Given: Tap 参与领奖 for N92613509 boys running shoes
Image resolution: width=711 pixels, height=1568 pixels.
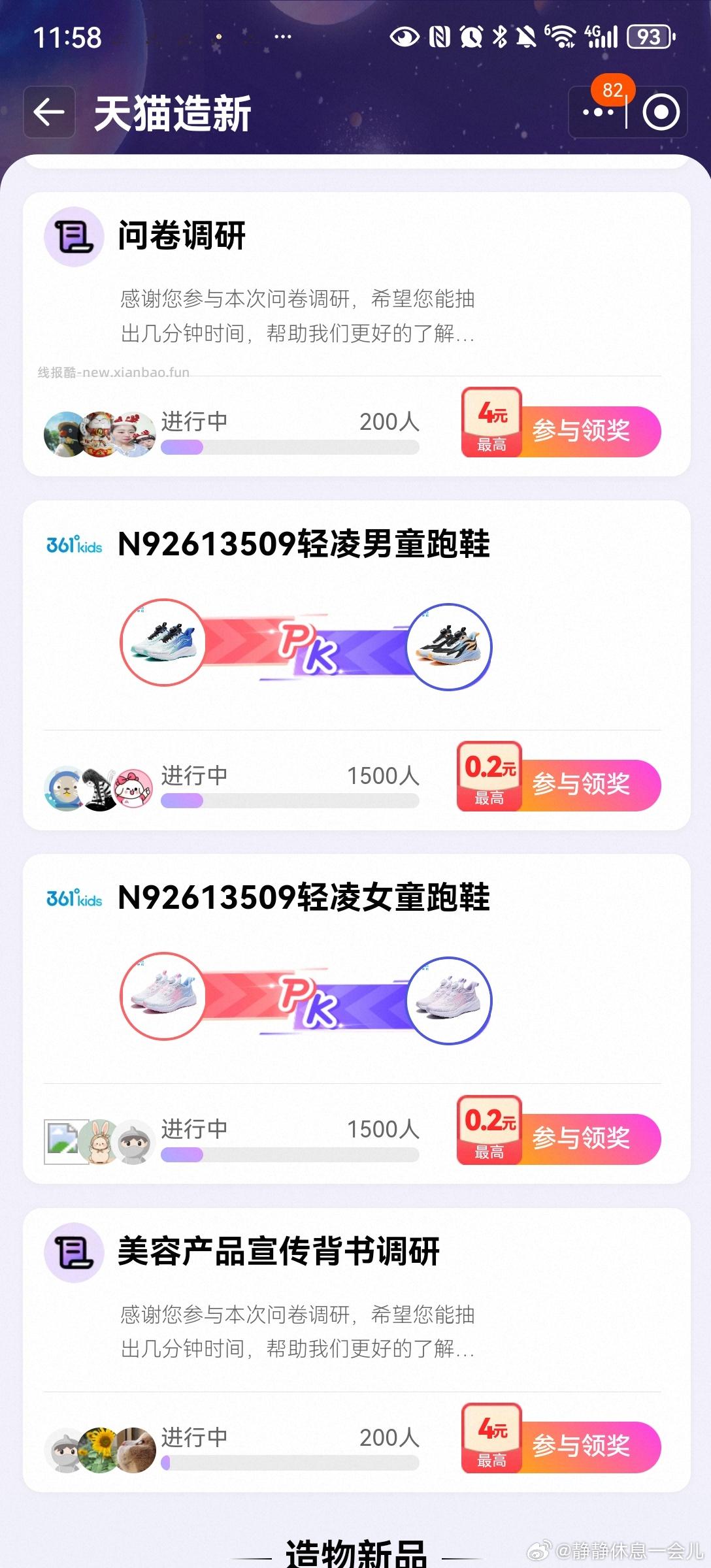Looking at the screenshot, I should tap(580, 785).
